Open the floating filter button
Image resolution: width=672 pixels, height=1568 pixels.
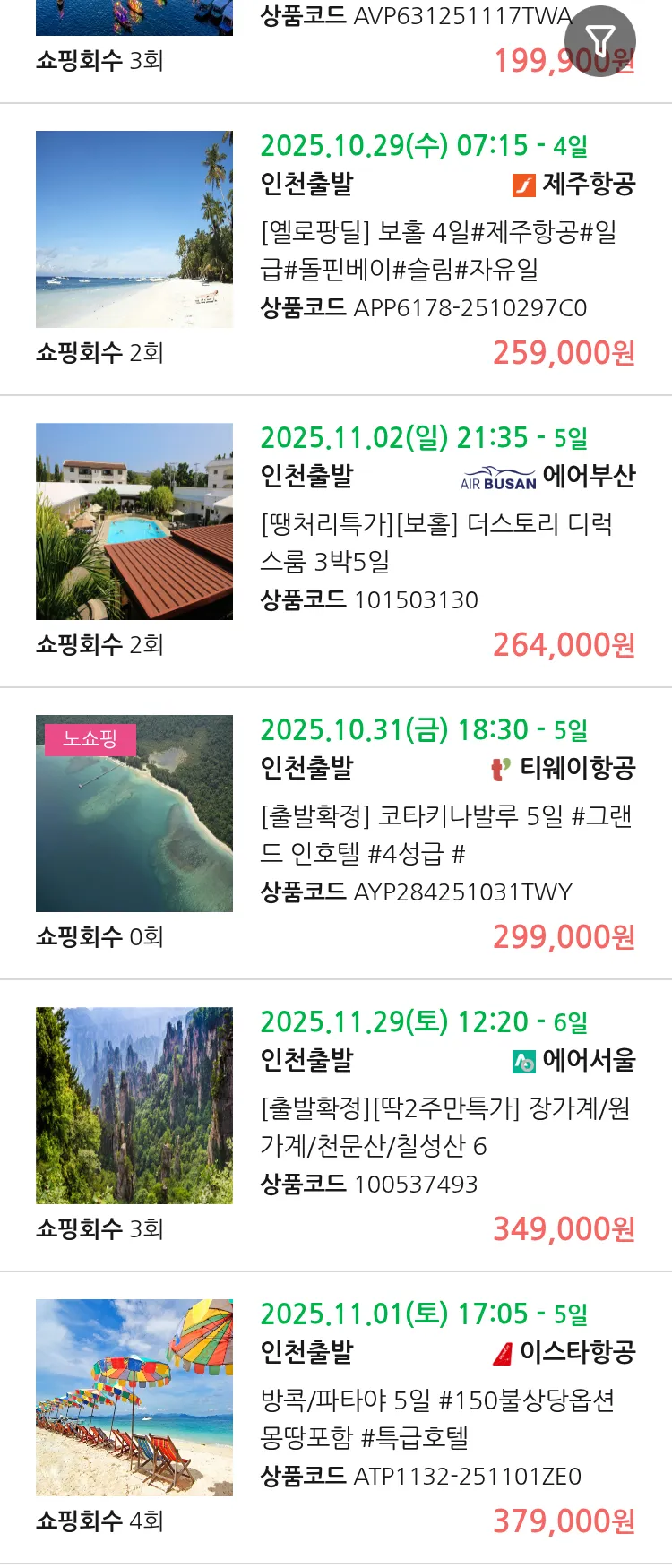click(599, 41)
